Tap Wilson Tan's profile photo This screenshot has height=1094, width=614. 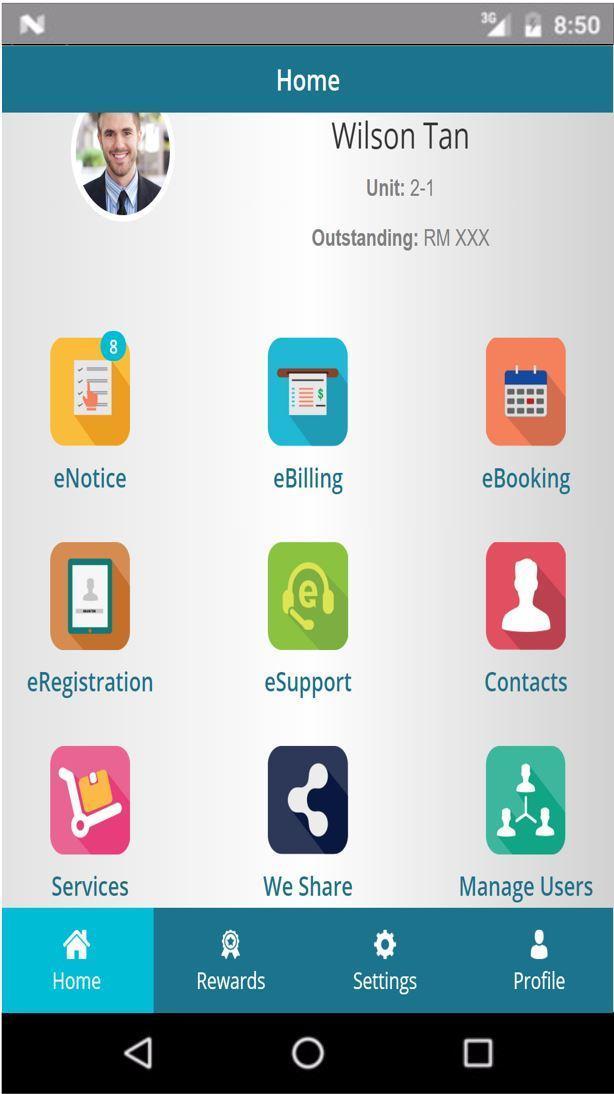click(x=122, y=162)
